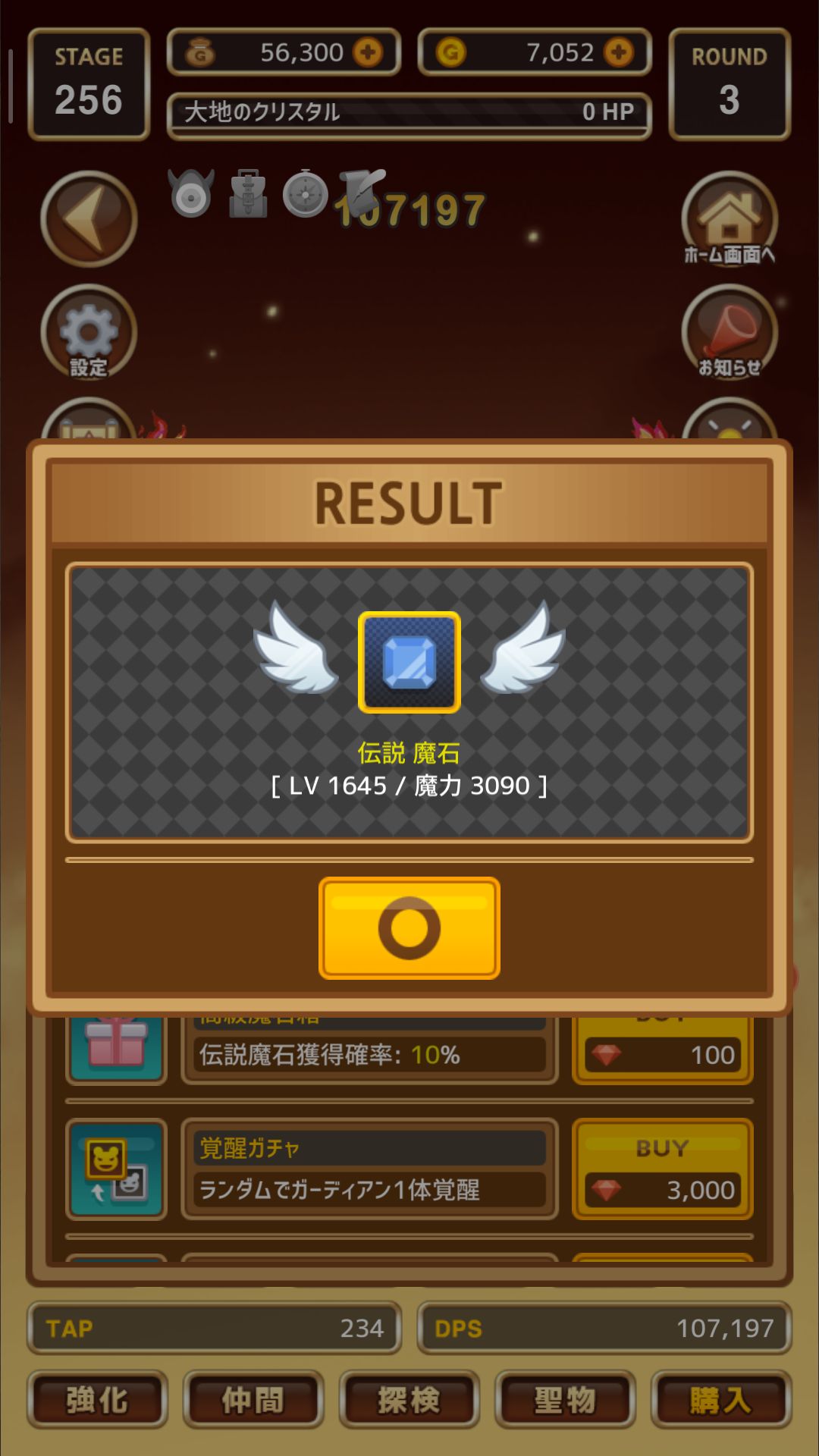Go back with the left arrow button

[x=89, y=218]
